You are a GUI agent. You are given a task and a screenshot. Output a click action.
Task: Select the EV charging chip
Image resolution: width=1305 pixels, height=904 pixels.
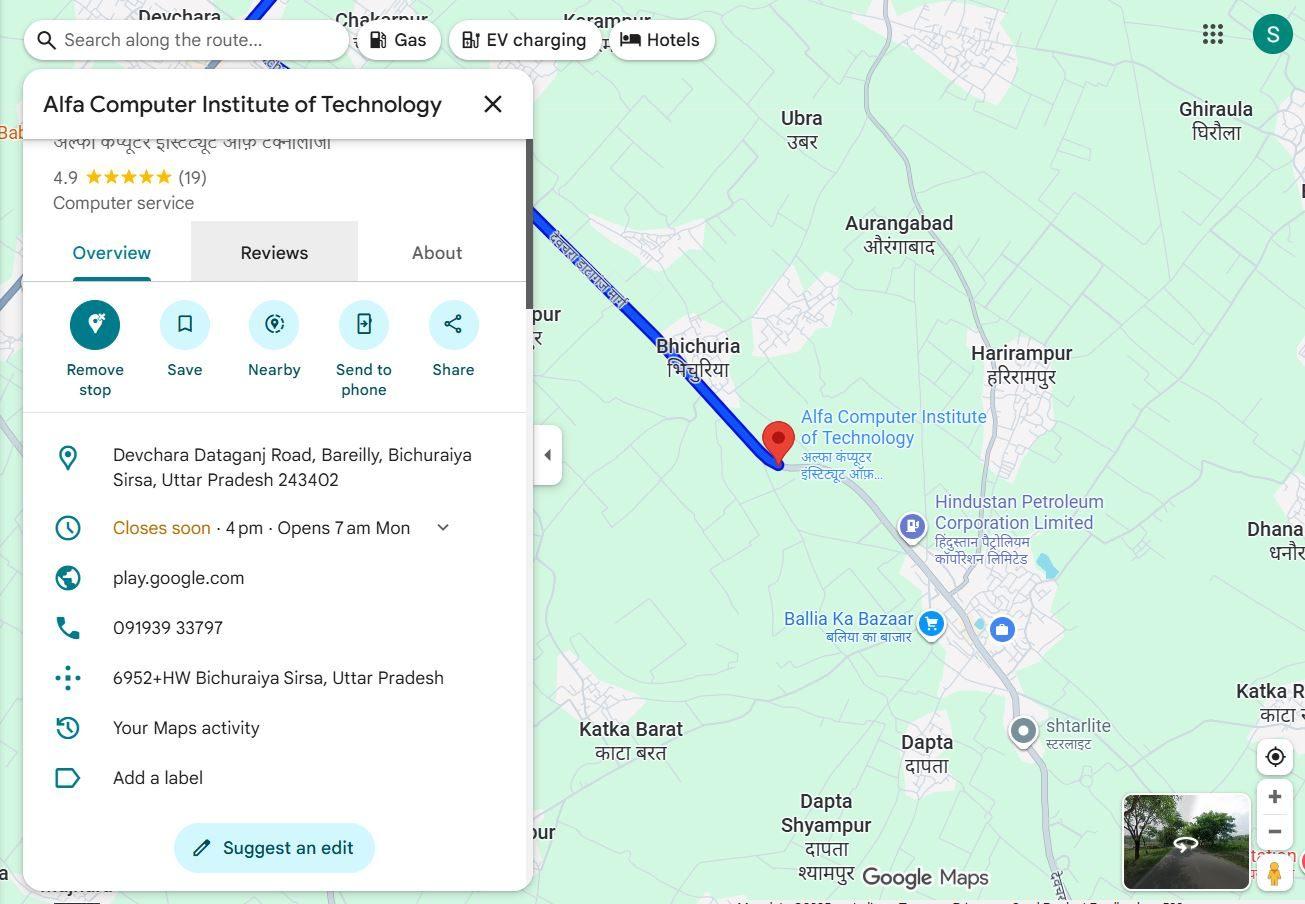point(524,40)
